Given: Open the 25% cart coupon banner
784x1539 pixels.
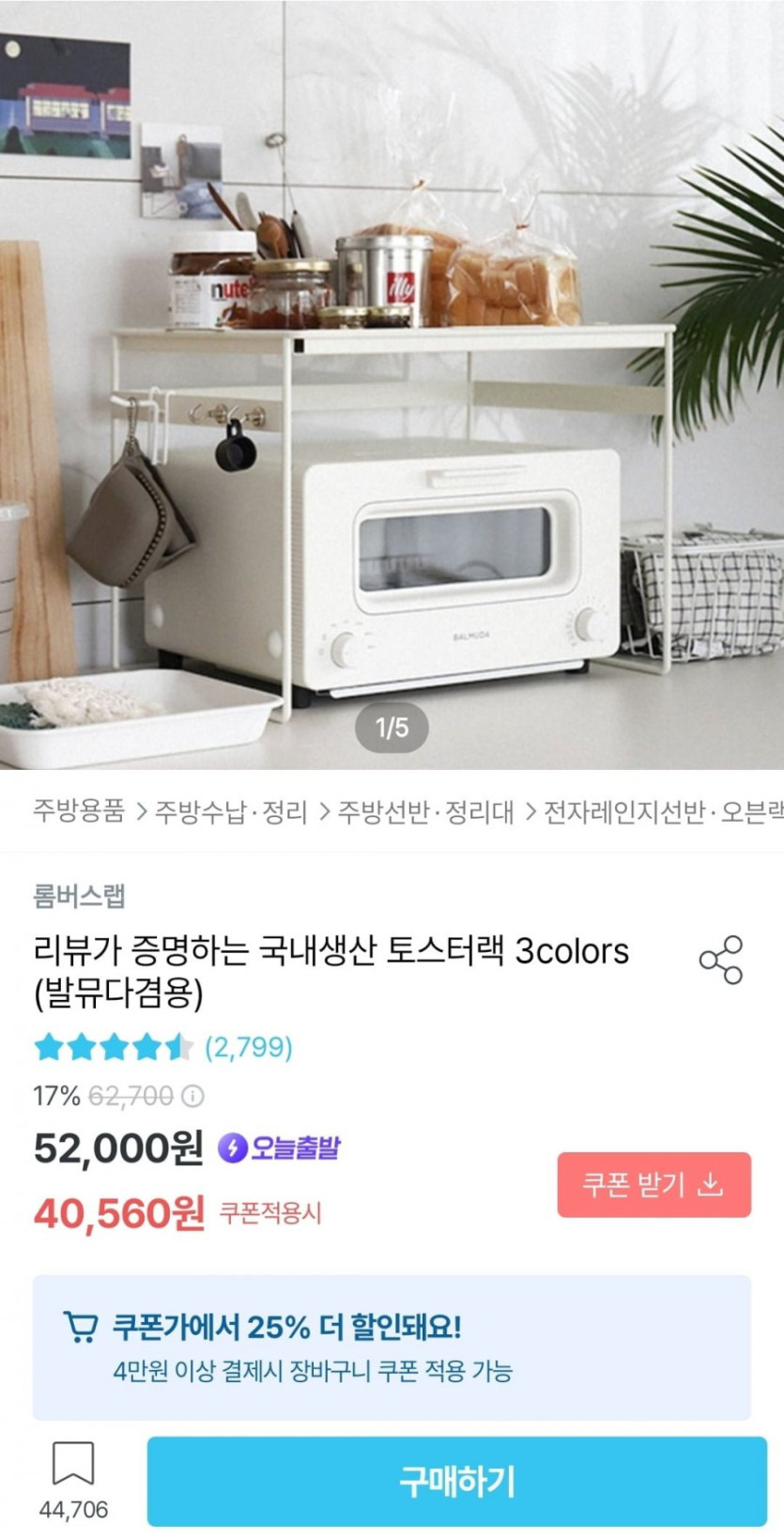Looking at the screenshot, I should 392,1347.
